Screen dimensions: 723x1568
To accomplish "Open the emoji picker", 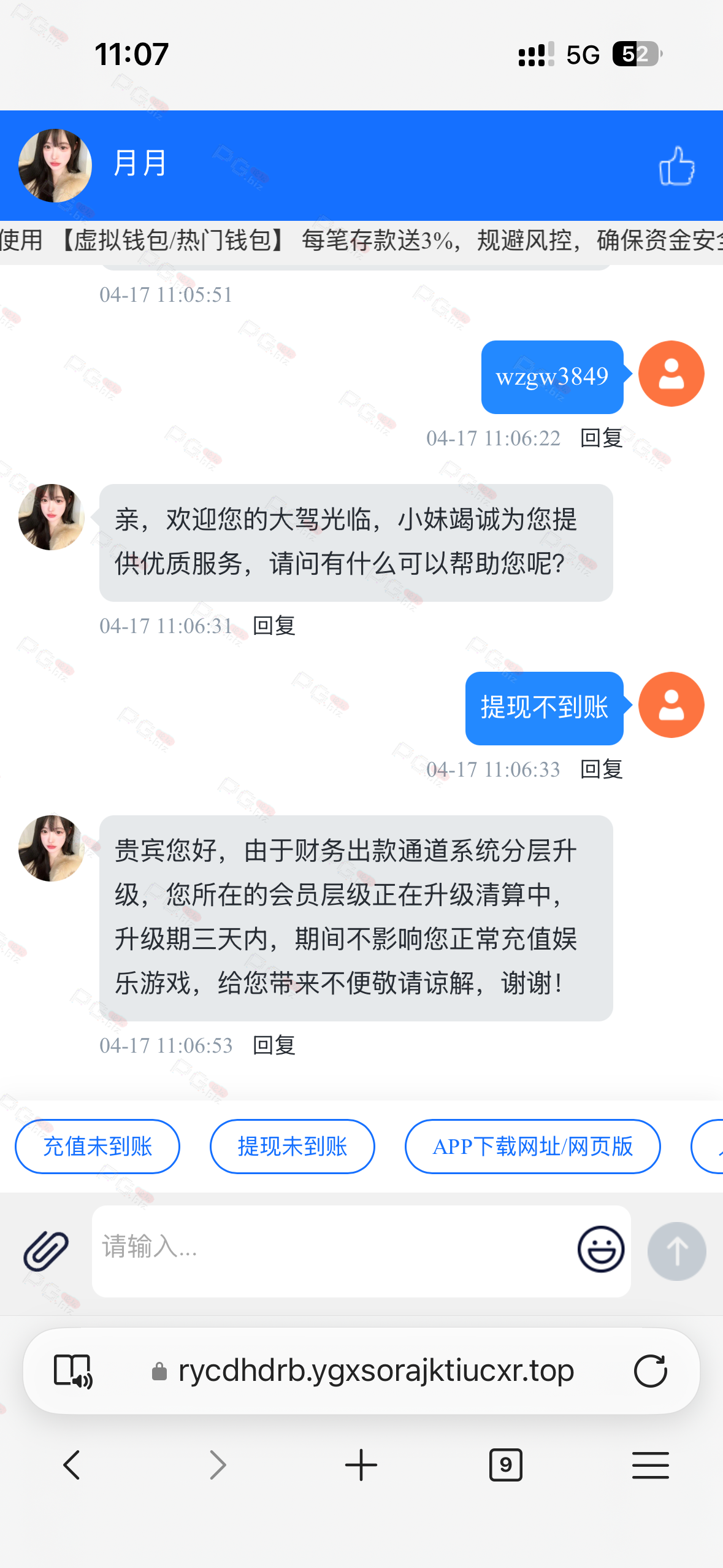I will [601, 1249].
